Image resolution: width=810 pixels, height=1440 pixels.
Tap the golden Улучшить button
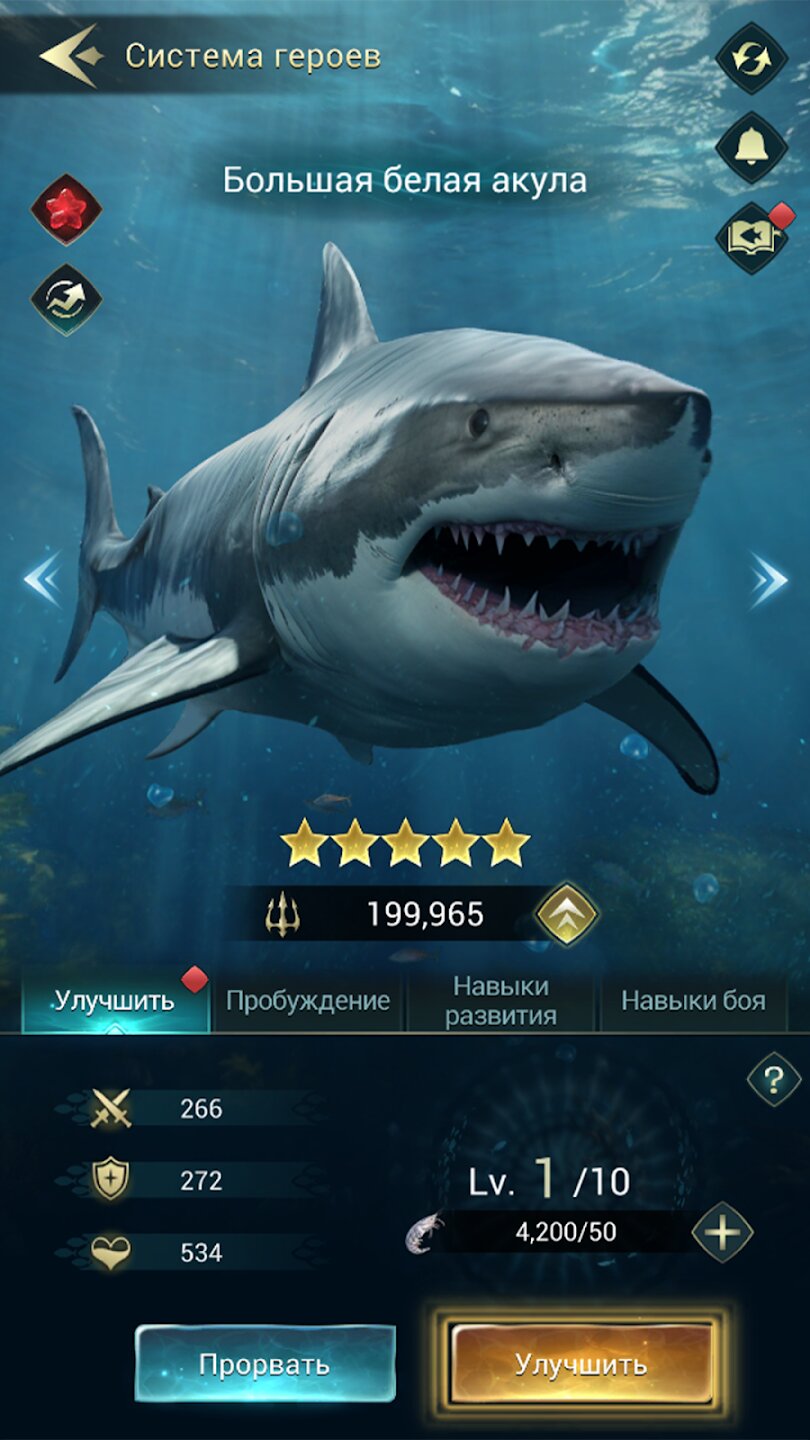581,1364
